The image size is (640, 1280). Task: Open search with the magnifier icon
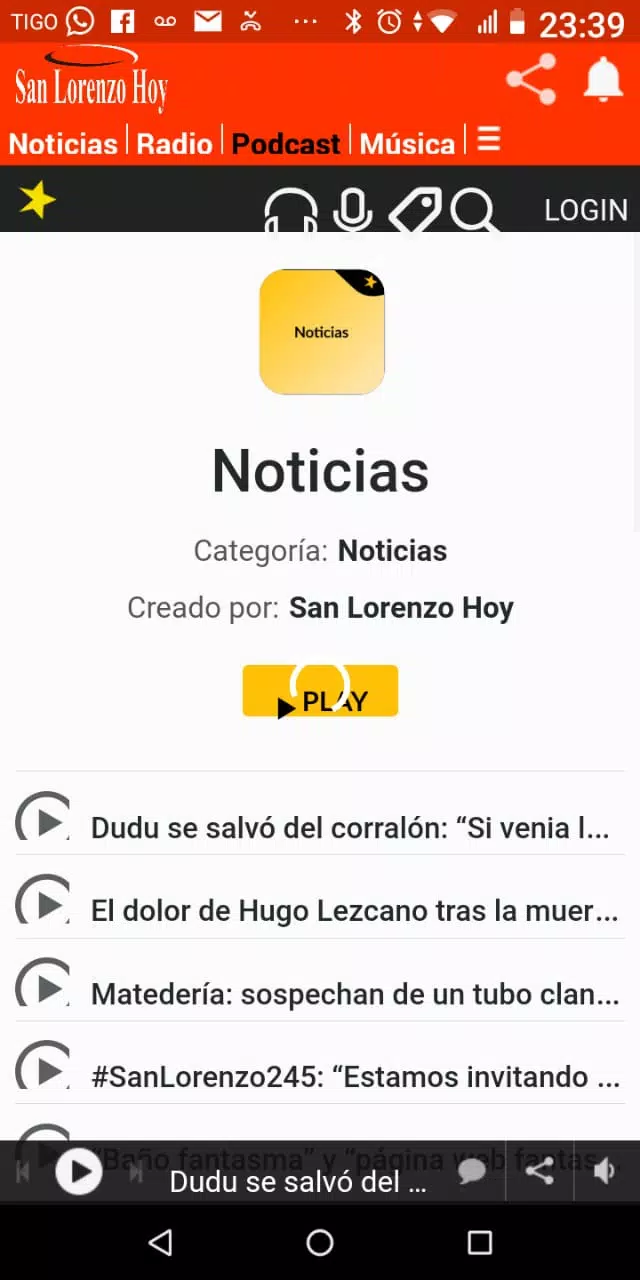474,210
